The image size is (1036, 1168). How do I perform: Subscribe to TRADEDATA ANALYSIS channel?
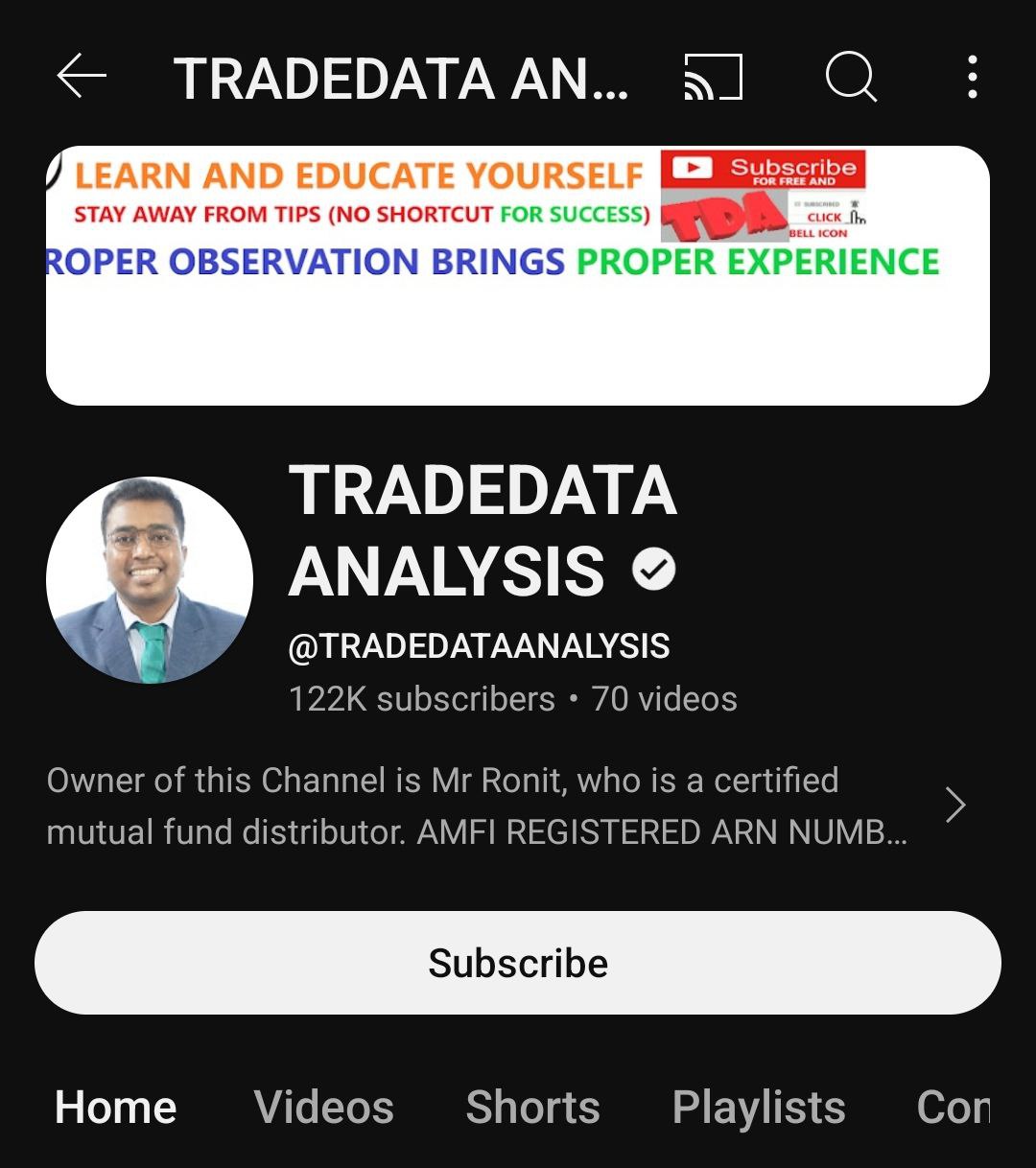[x=518, y=963]
